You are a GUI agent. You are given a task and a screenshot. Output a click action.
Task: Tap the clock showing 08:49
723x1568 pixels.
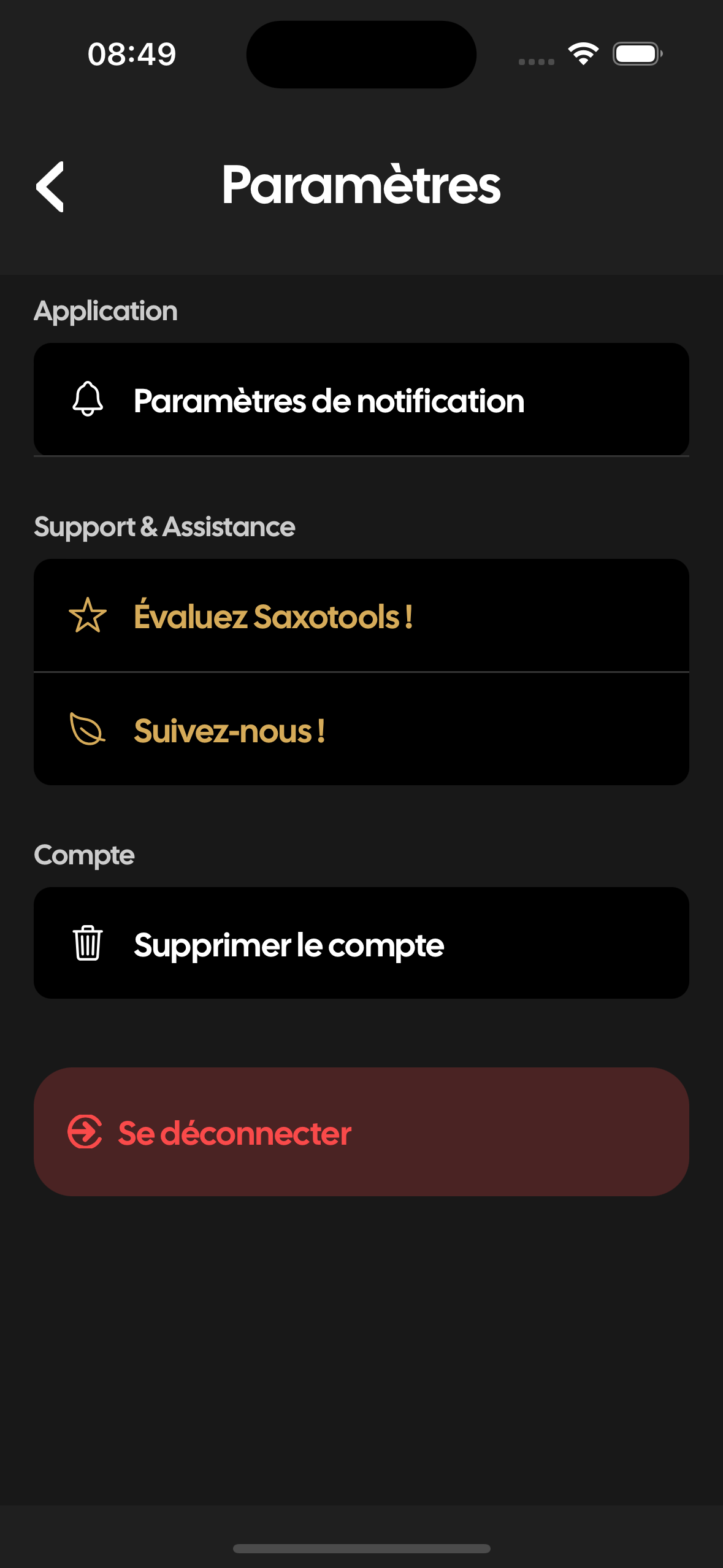click(131, 54)
